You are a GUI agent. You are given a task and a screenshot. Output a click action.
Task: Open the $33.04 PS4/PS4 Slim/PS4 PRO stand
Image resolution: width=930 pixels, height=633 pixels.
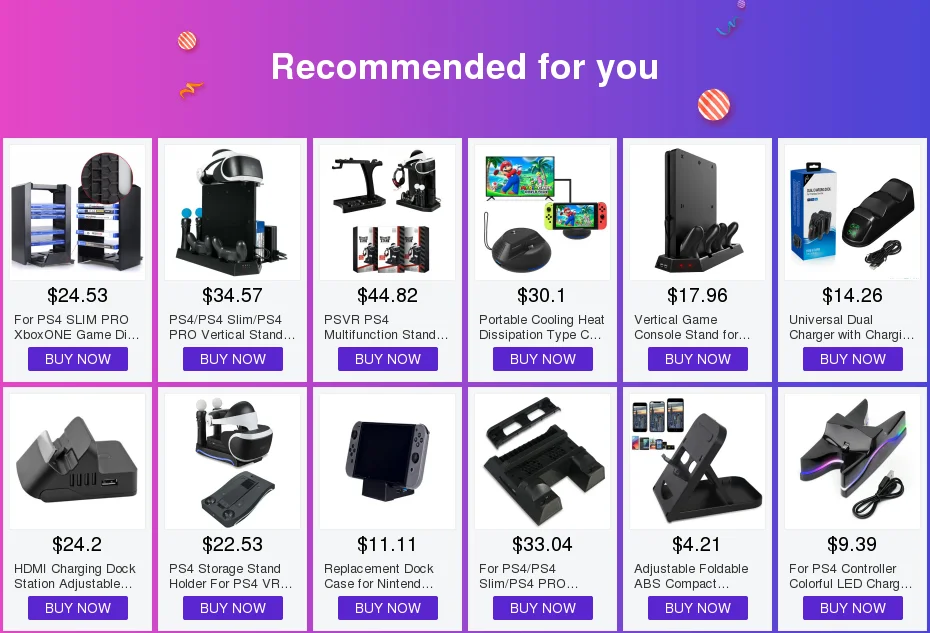click(543, 462)
